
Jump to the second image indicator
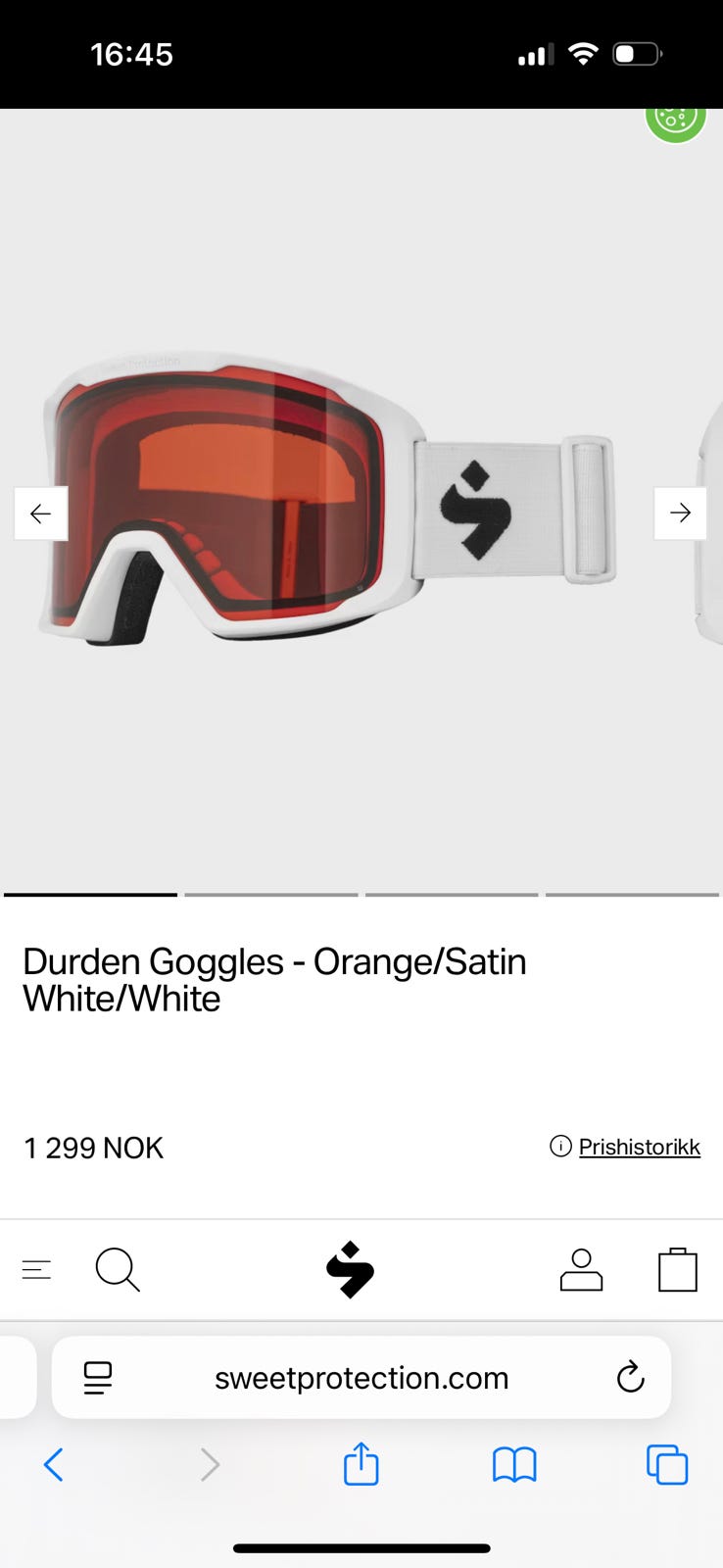[x=270, y=894]
